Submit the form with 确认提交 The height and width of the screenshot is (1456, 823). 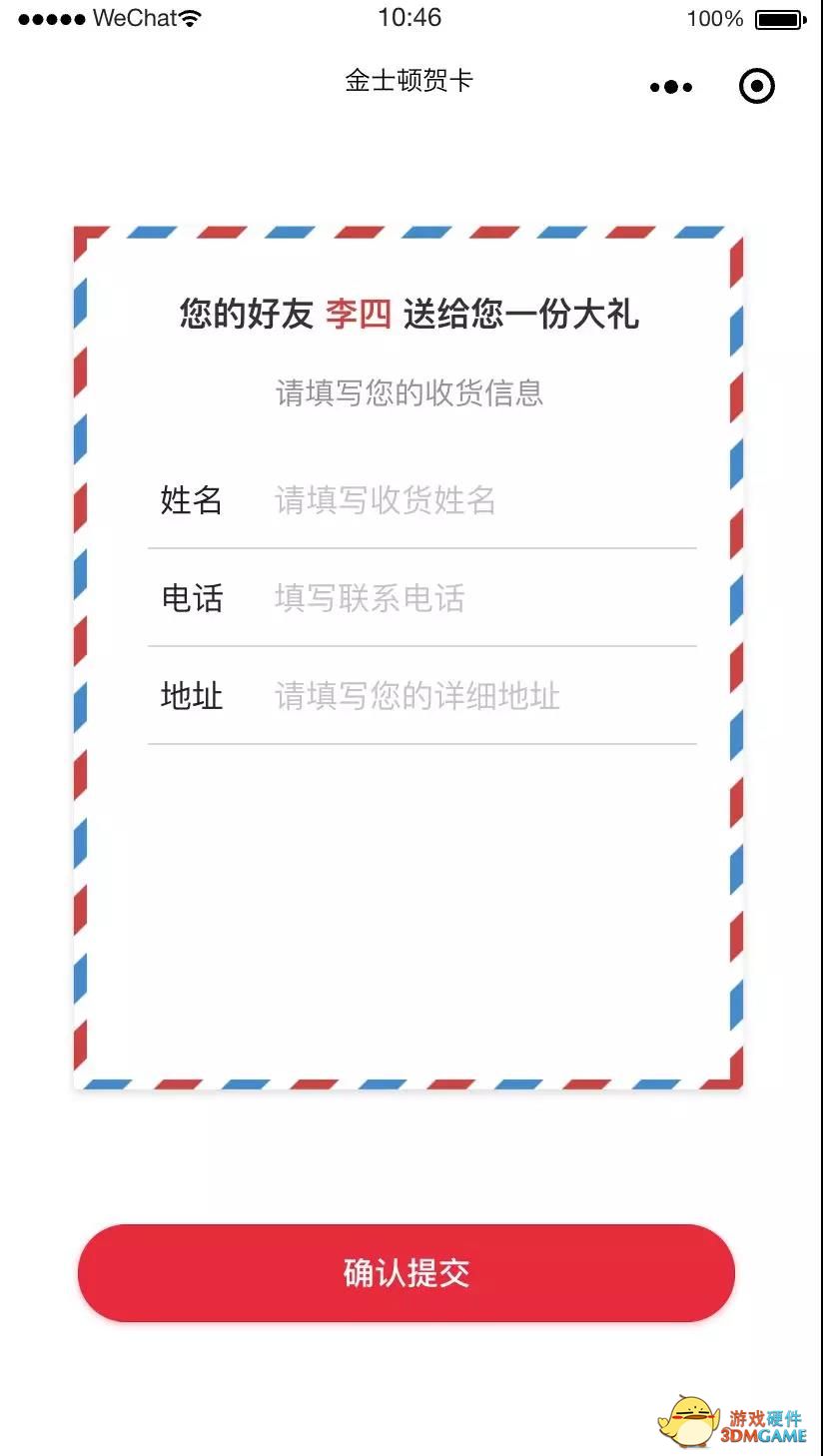click(x=407, y=1273)
